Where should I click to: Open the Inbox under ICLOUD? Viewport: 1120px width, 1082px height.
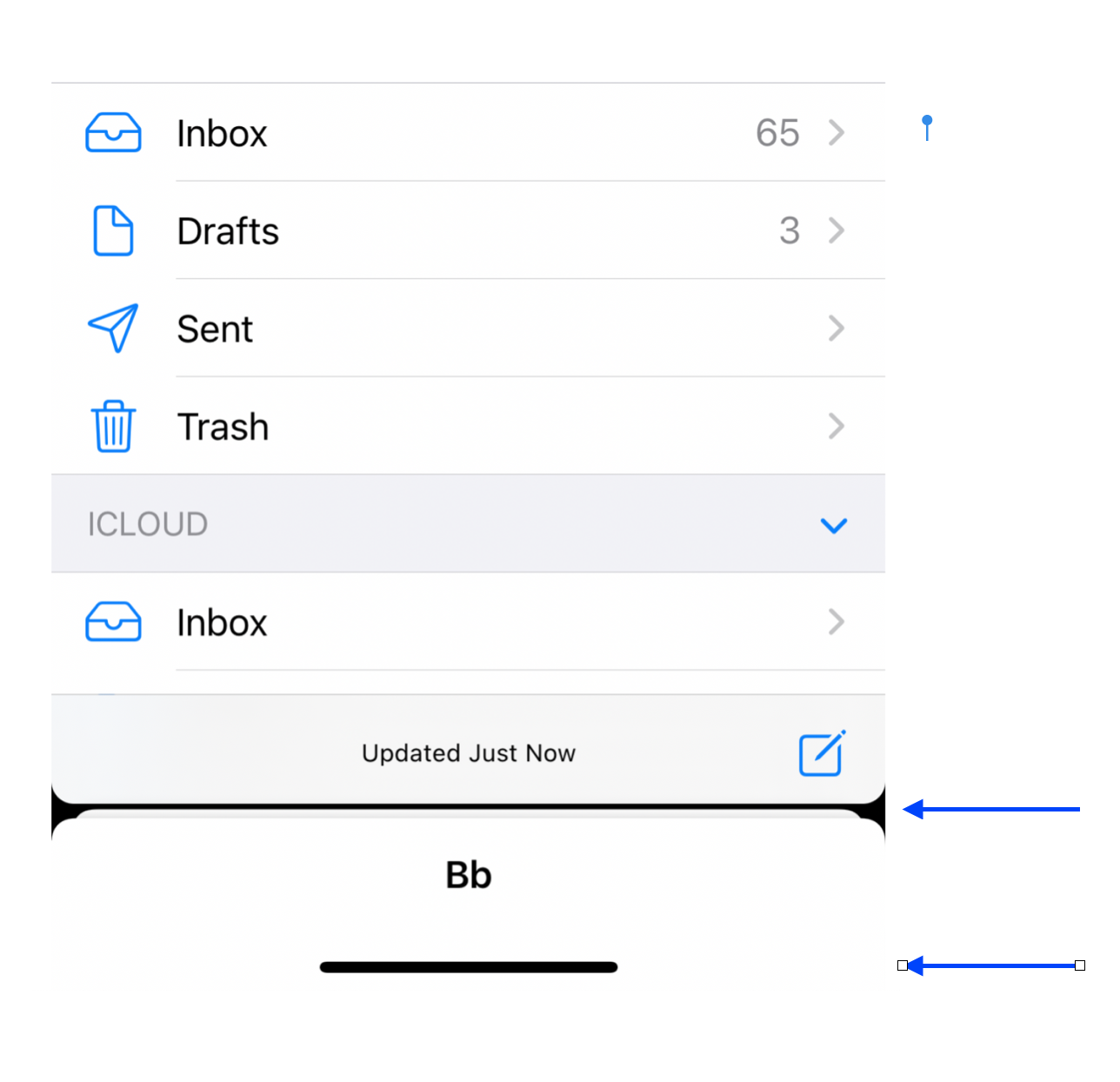pos(468,622)
